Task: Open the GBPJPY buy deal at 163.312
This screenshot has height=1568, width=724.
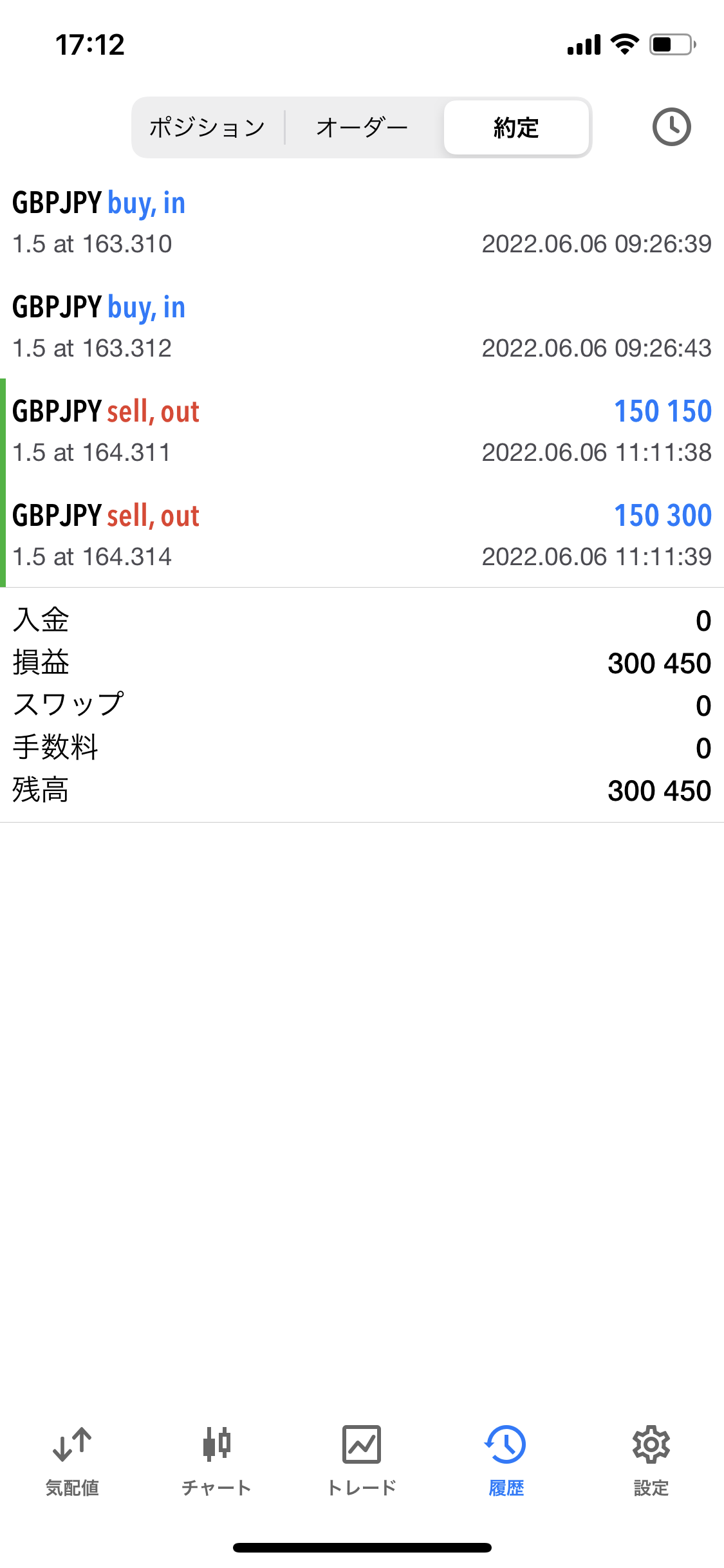Action: pyautogui.click(x=362, y=327)
